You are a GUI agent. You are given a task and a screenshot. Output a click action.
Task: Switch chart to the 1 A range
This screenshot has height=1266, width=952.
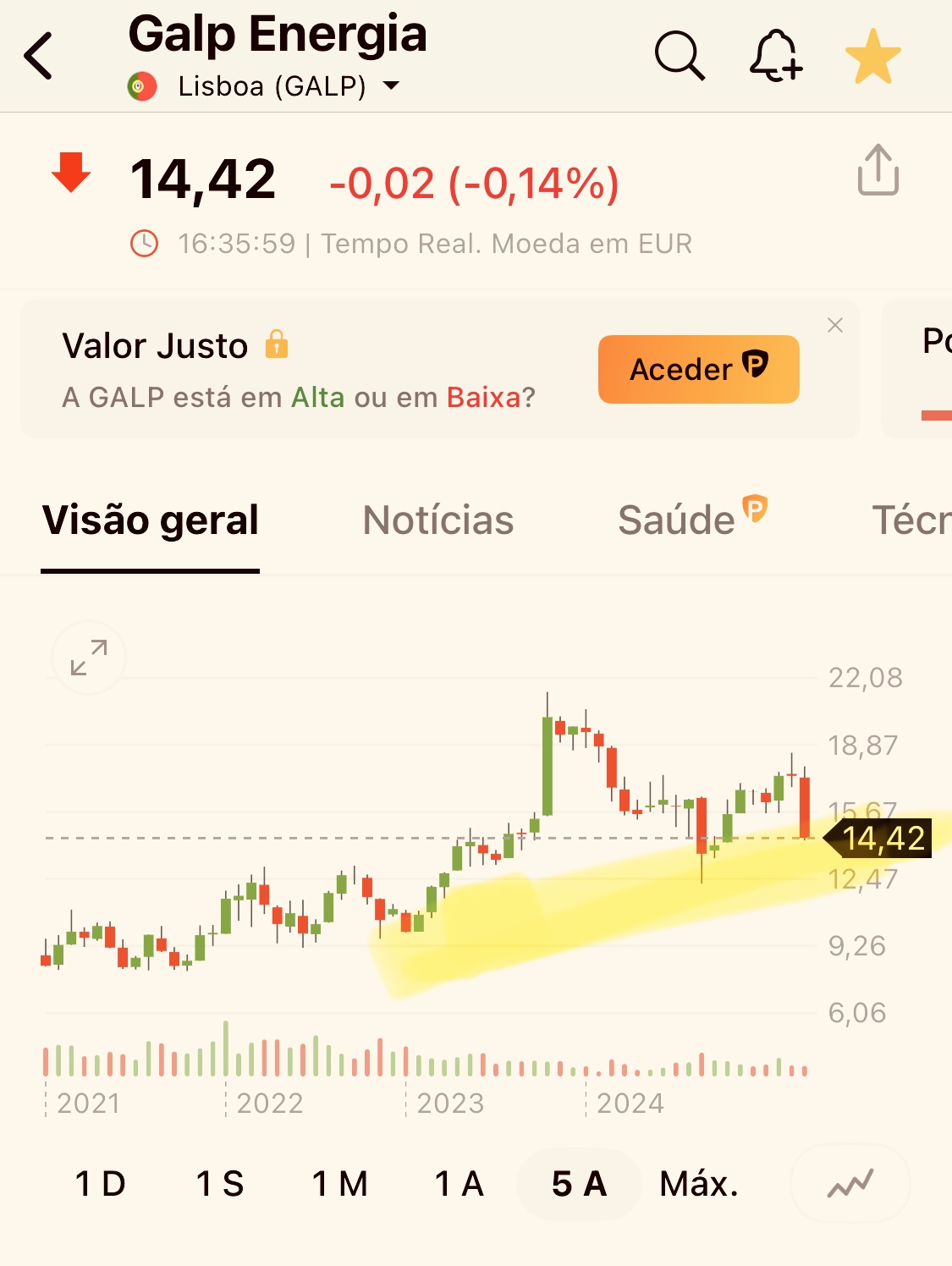coord(459,1184)
